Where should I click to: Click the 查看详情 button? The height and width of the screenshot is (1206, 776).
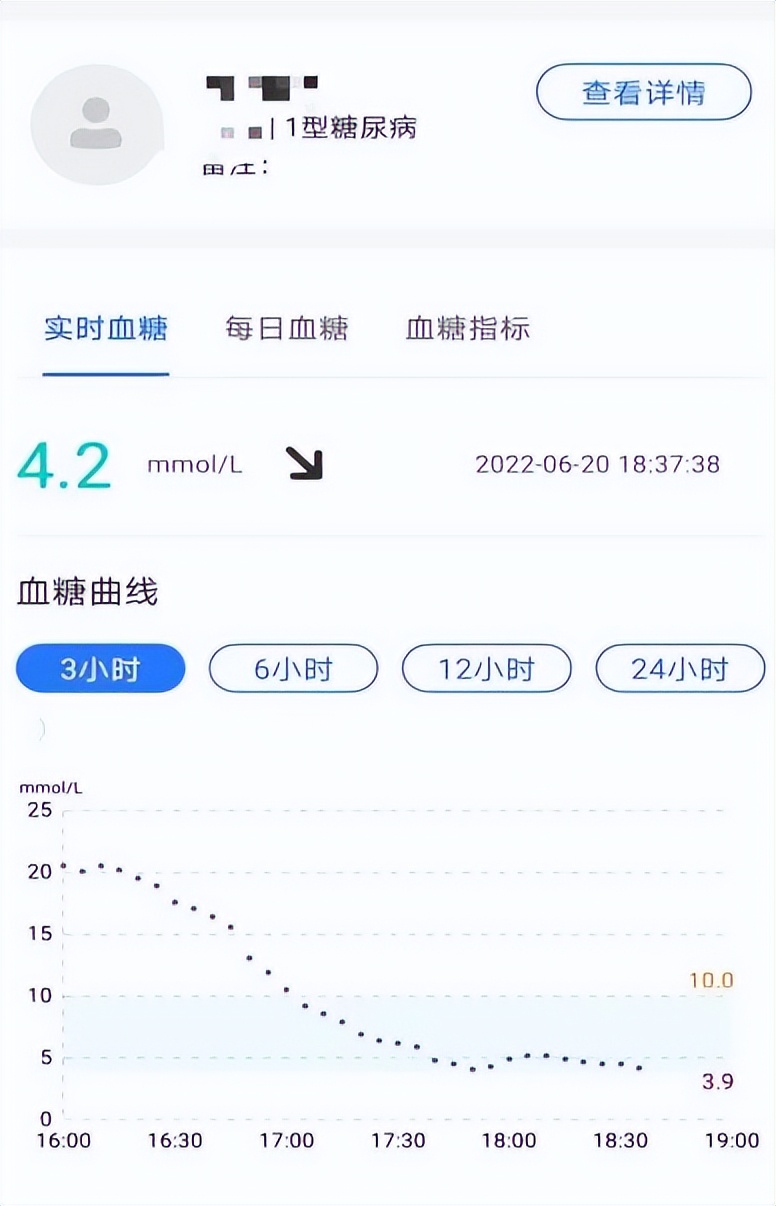click(641, 92)
